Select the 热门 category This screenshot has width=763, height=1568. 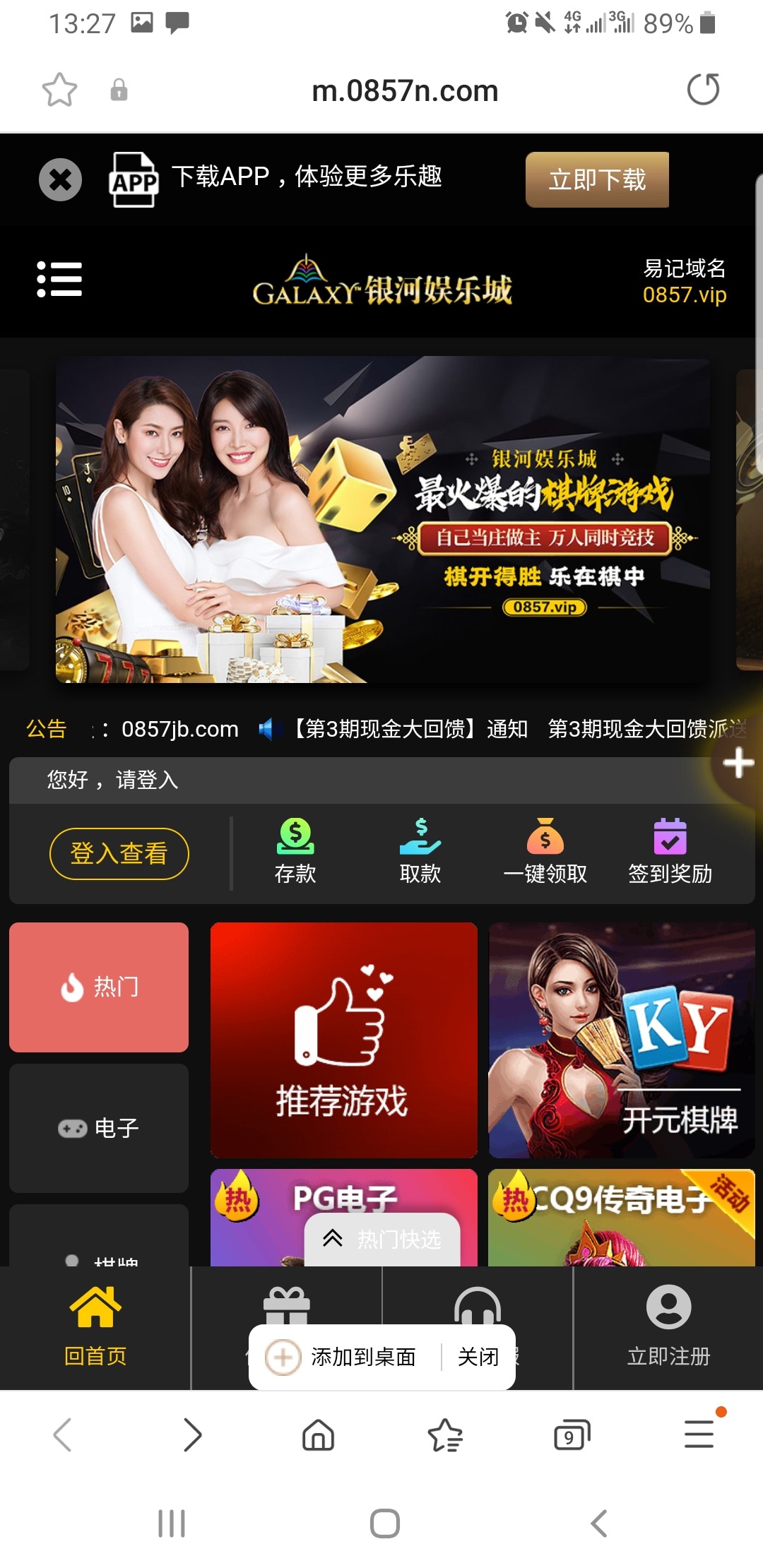(99, 987)
